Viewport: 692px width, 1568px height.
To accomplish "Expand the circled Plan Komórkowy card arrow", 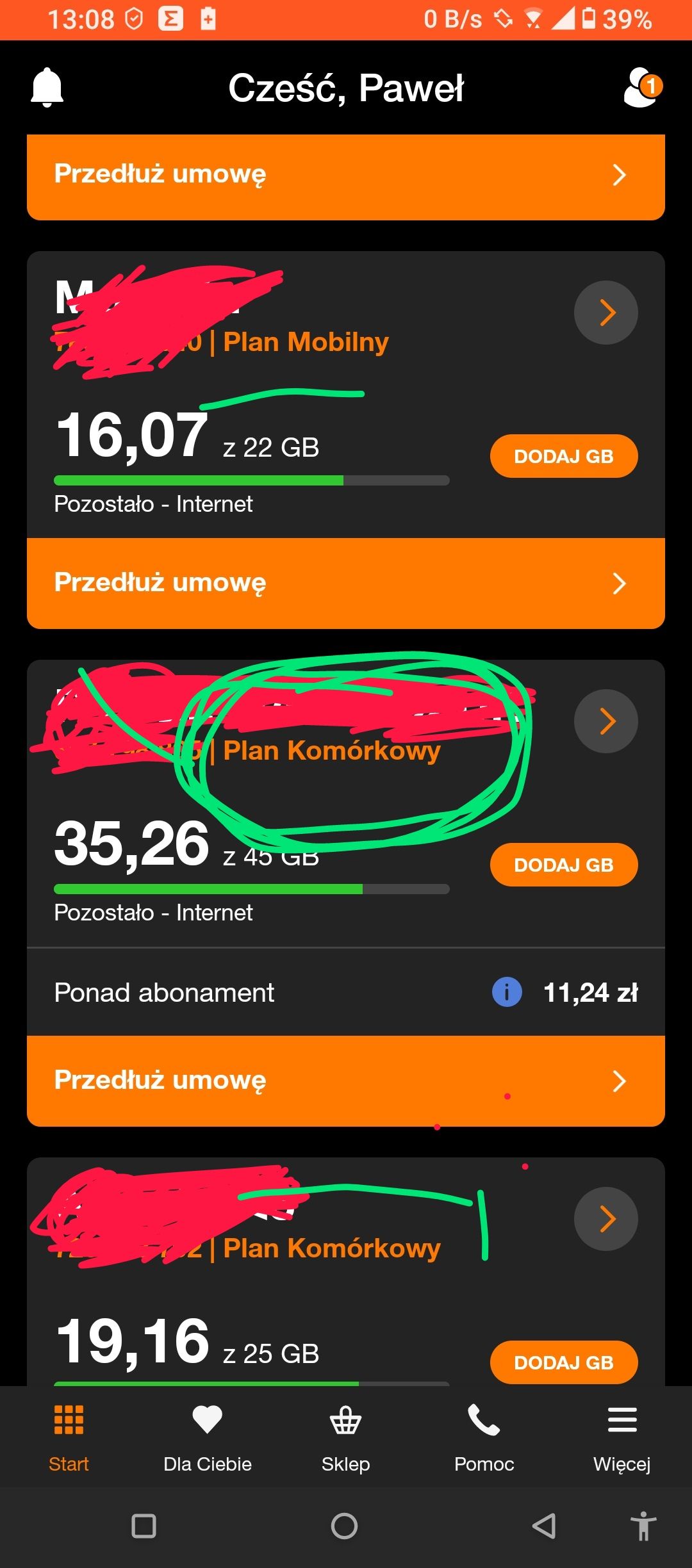I will (x=605, y=721).
